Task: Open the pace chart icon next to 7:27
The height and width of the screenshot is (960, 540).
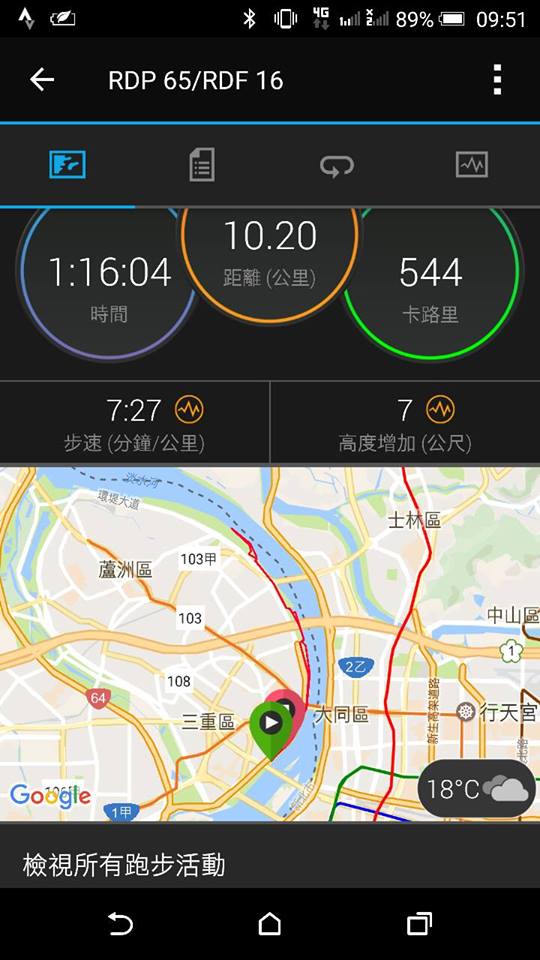Action: click(x=189, y=410)
